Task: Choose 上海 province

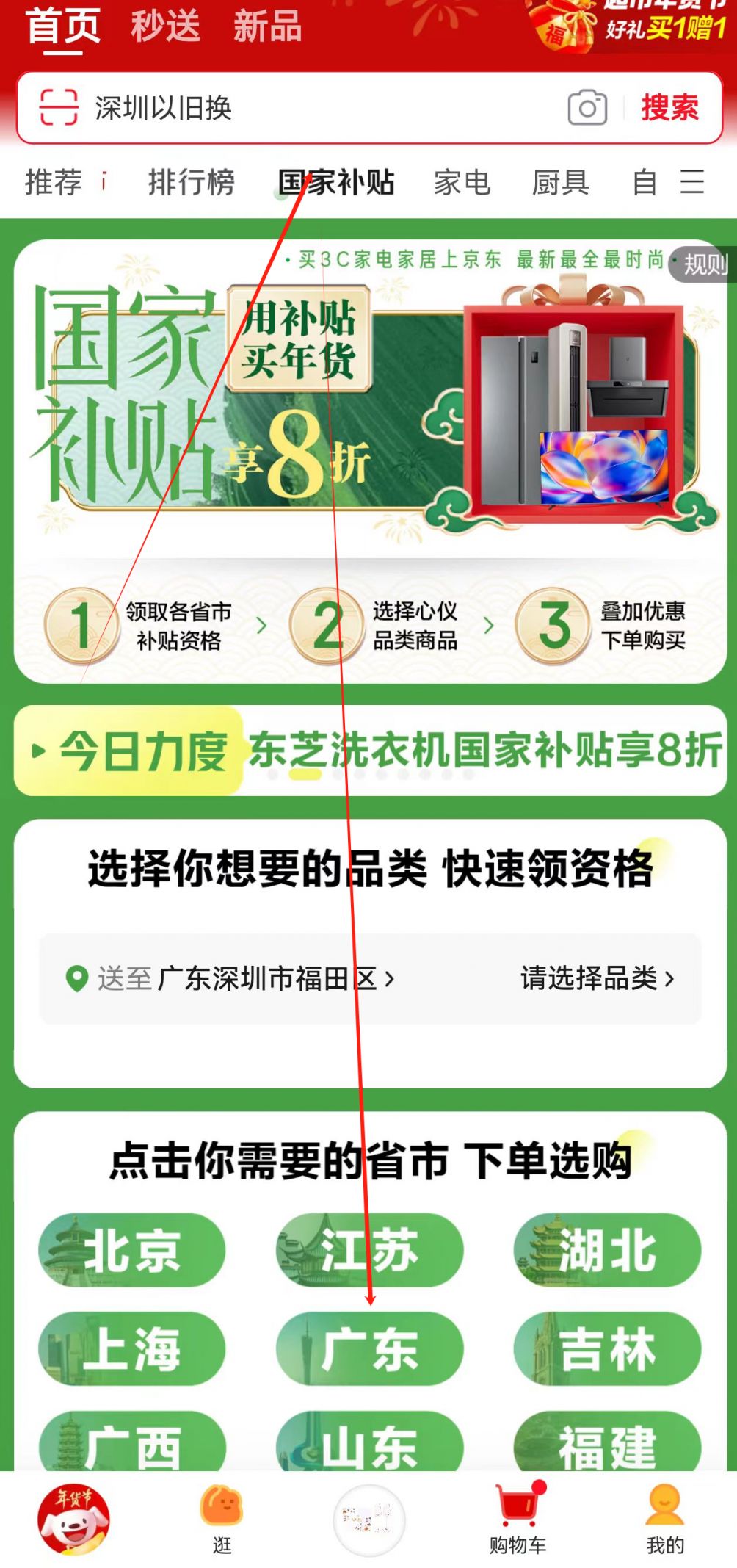Action: click(132, 1349)
